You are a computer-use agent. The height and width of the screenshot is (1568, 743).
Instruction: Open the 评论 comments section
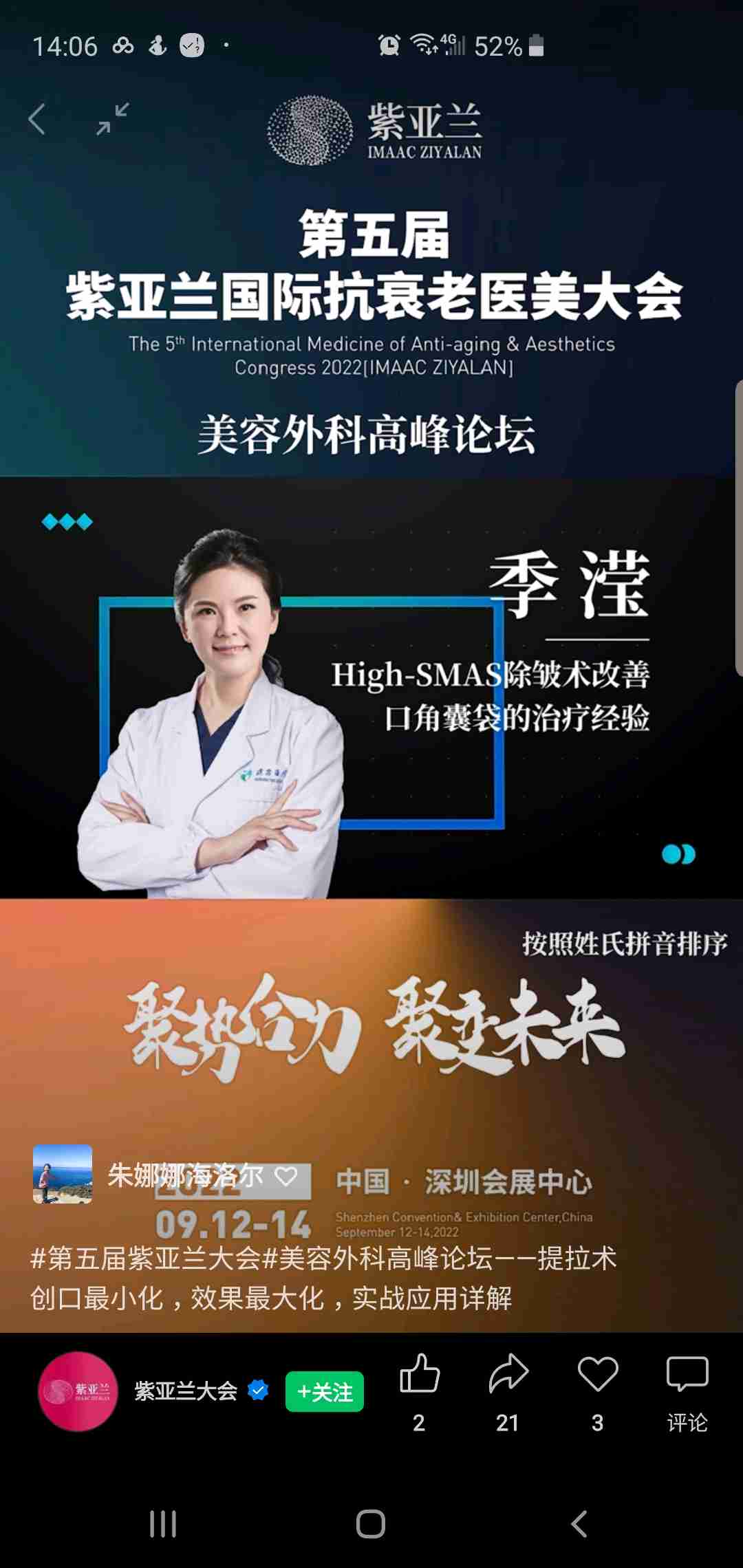(x=687, y=1389)
